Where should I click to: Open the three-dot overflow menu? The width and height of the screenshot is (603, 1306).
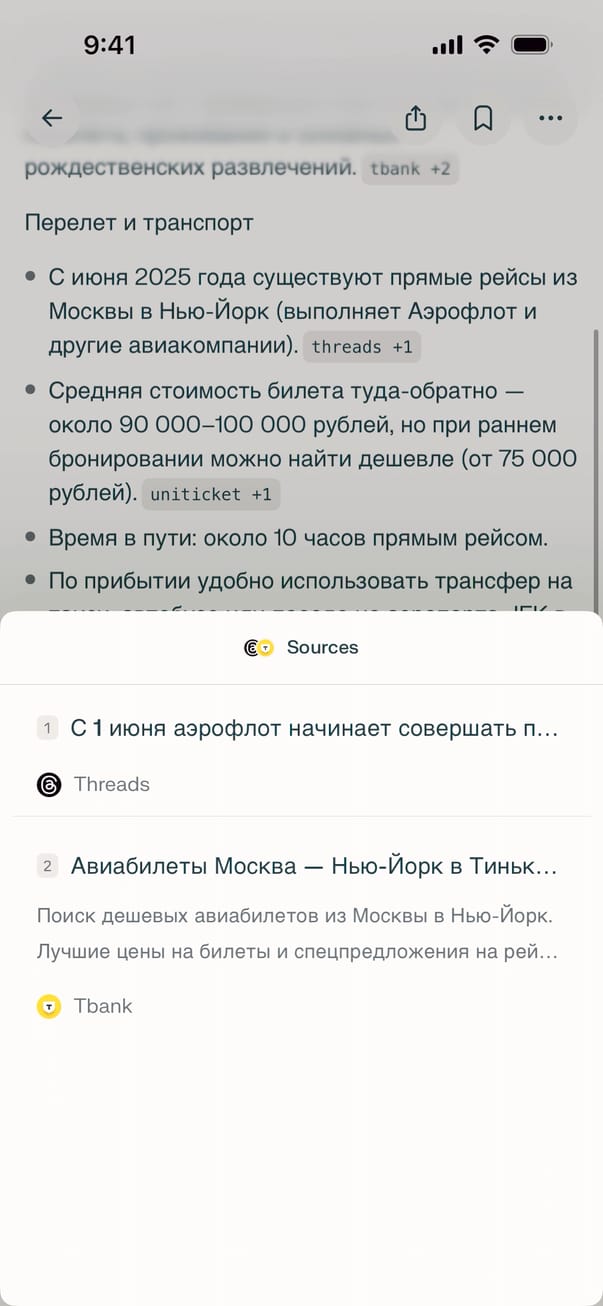coord(550,119)
